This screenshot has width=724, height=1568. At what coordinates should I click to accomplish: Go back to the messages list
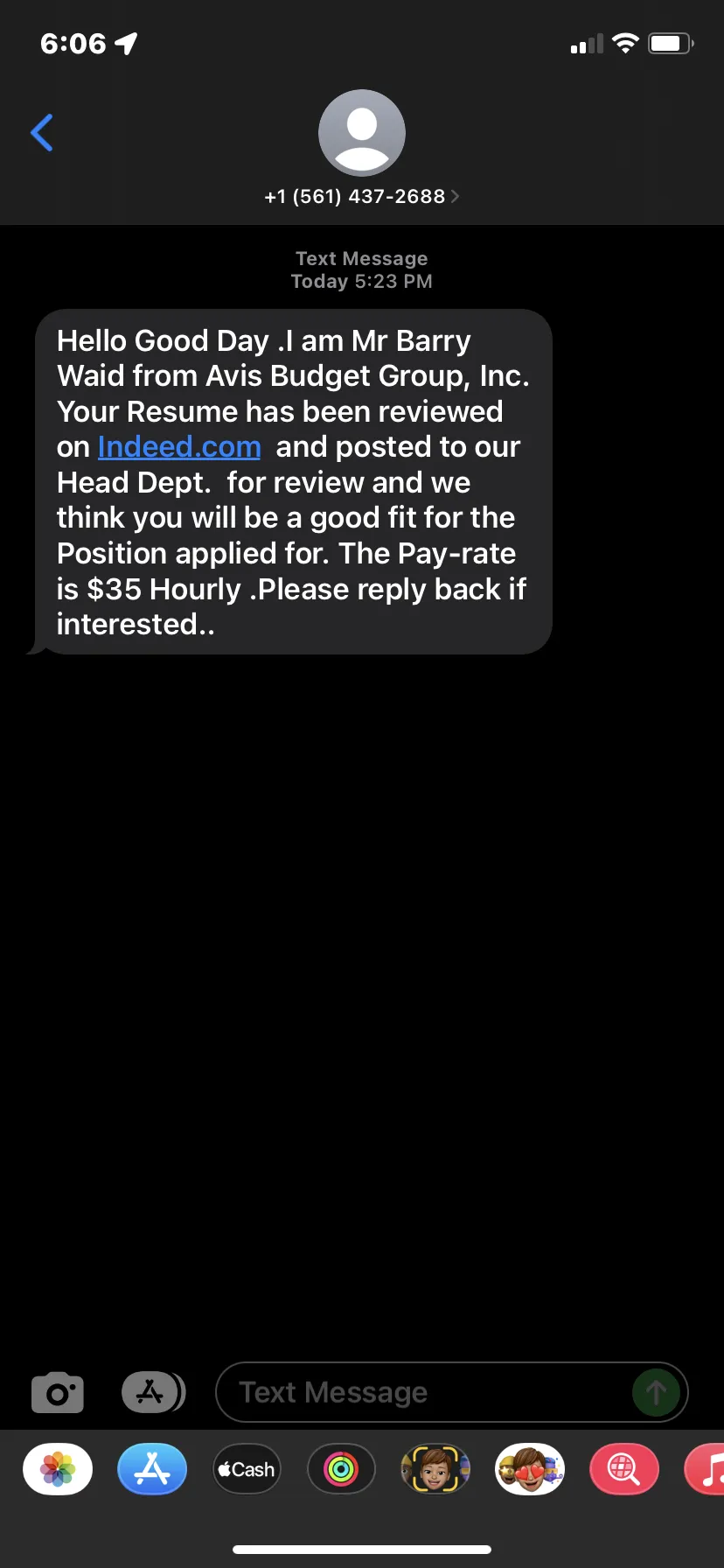pos(42,133)
